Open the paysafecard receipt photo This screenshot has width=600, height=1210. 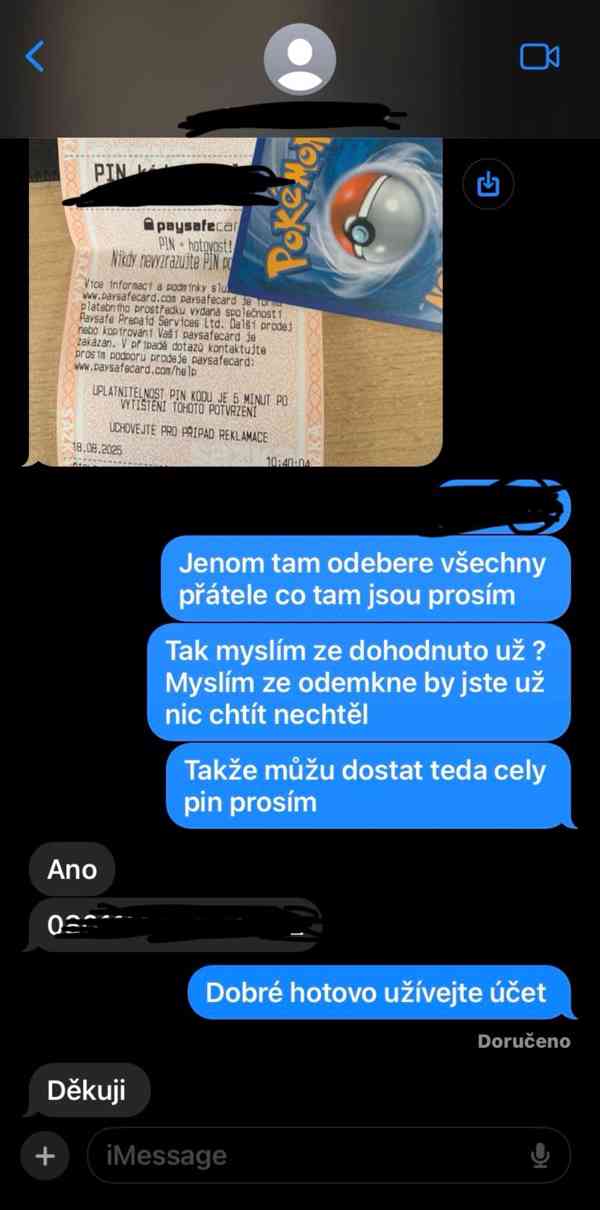[x=235, y=302]
